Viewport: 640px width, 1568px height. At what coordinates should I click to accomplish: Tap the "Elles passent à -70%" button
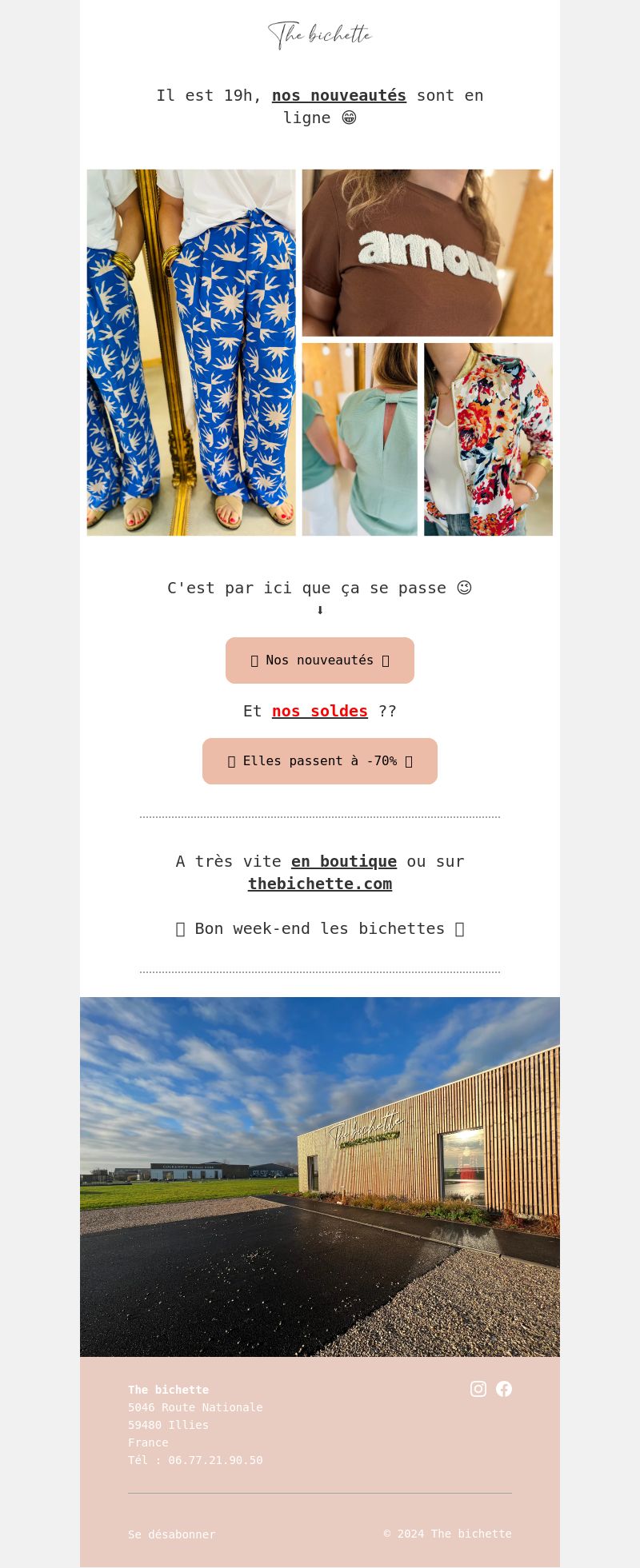[x=320, y=761]
